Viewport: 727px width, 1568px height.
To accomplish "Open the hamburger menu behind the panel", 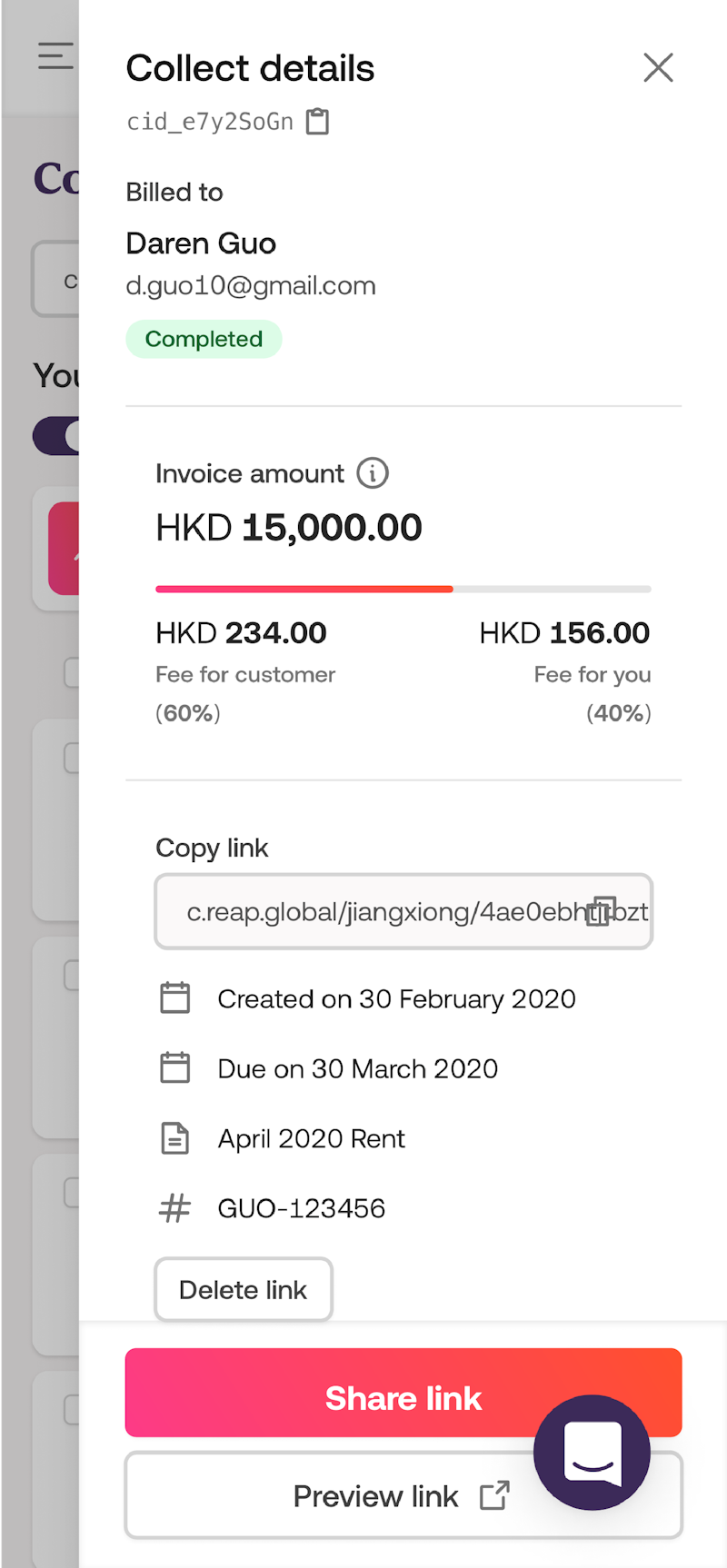I will tap(55, 56).
